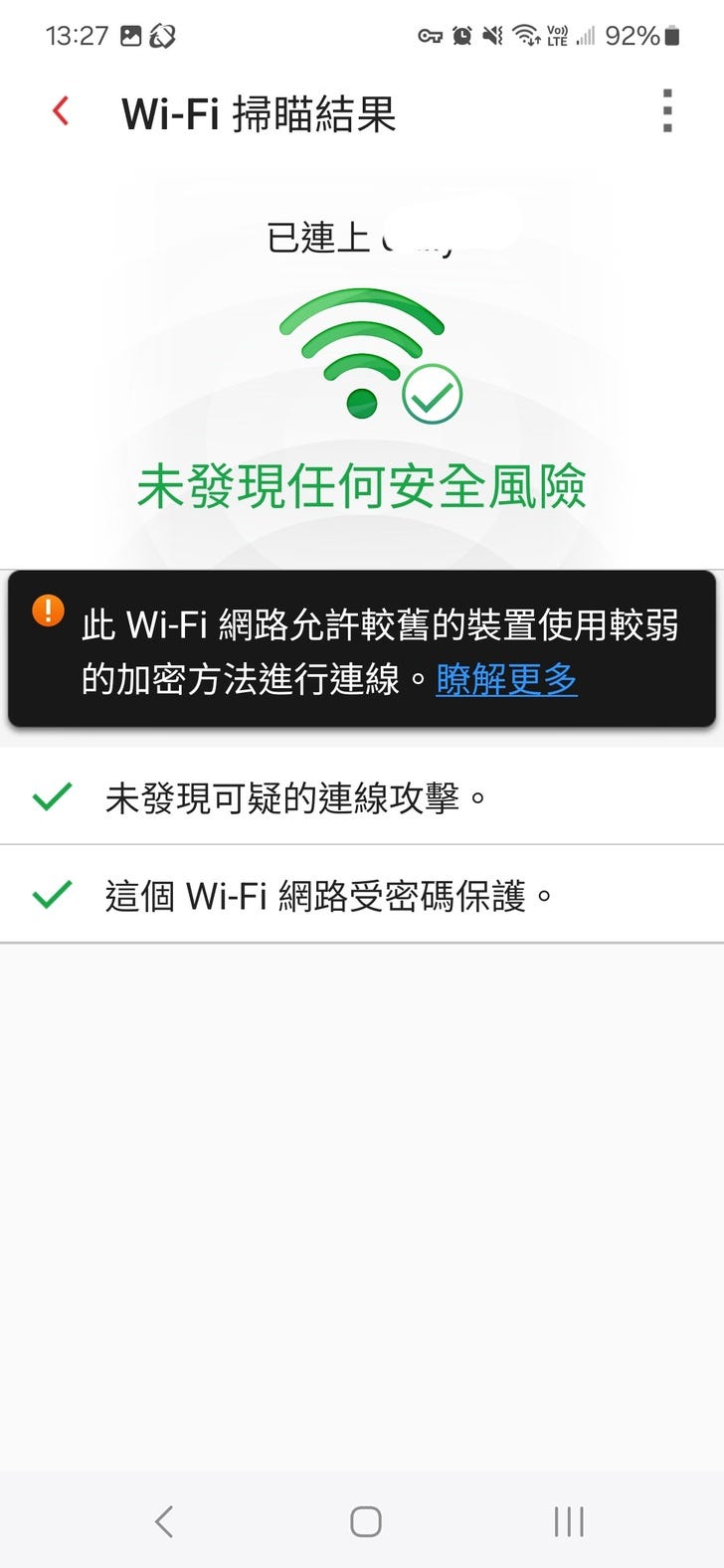The height and width of the screenshot is (1568, 724).
Task: Open the 瞭解更多 link
Action: pos(506,680)
